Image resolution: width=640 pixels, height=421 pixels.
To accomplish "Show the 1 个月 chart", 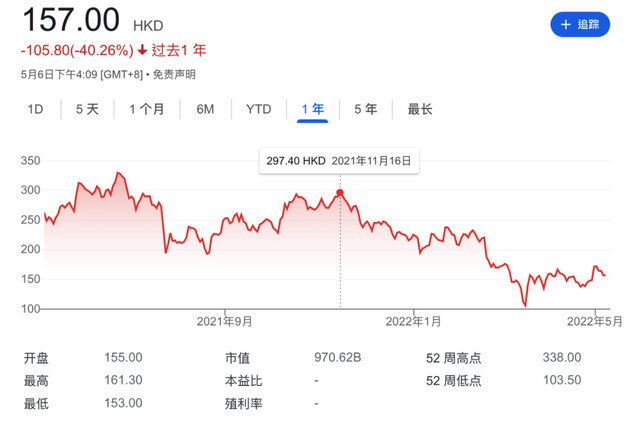I will [147, 109].
